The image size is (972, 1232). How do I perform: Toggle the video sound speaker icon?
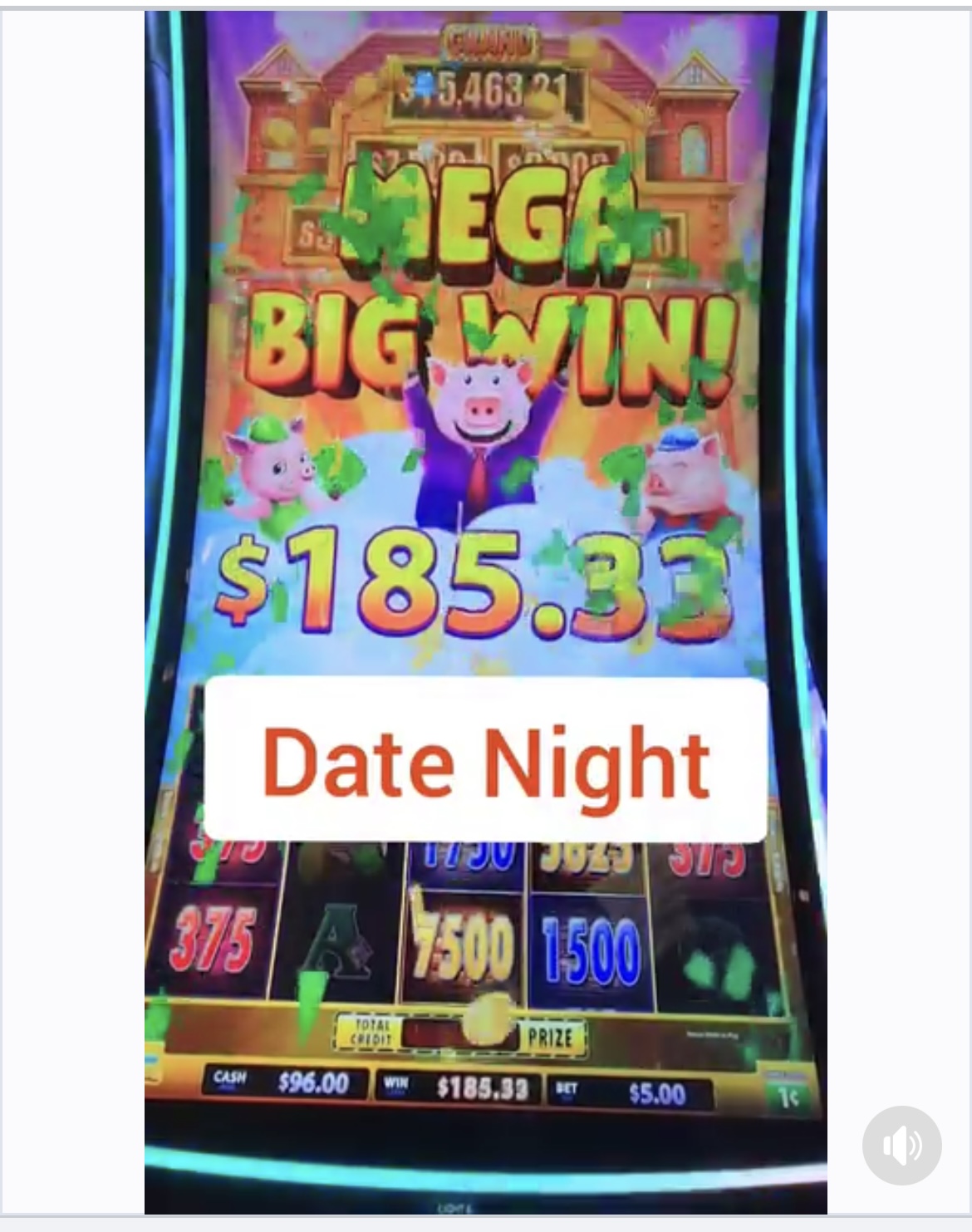point(901,1145)
